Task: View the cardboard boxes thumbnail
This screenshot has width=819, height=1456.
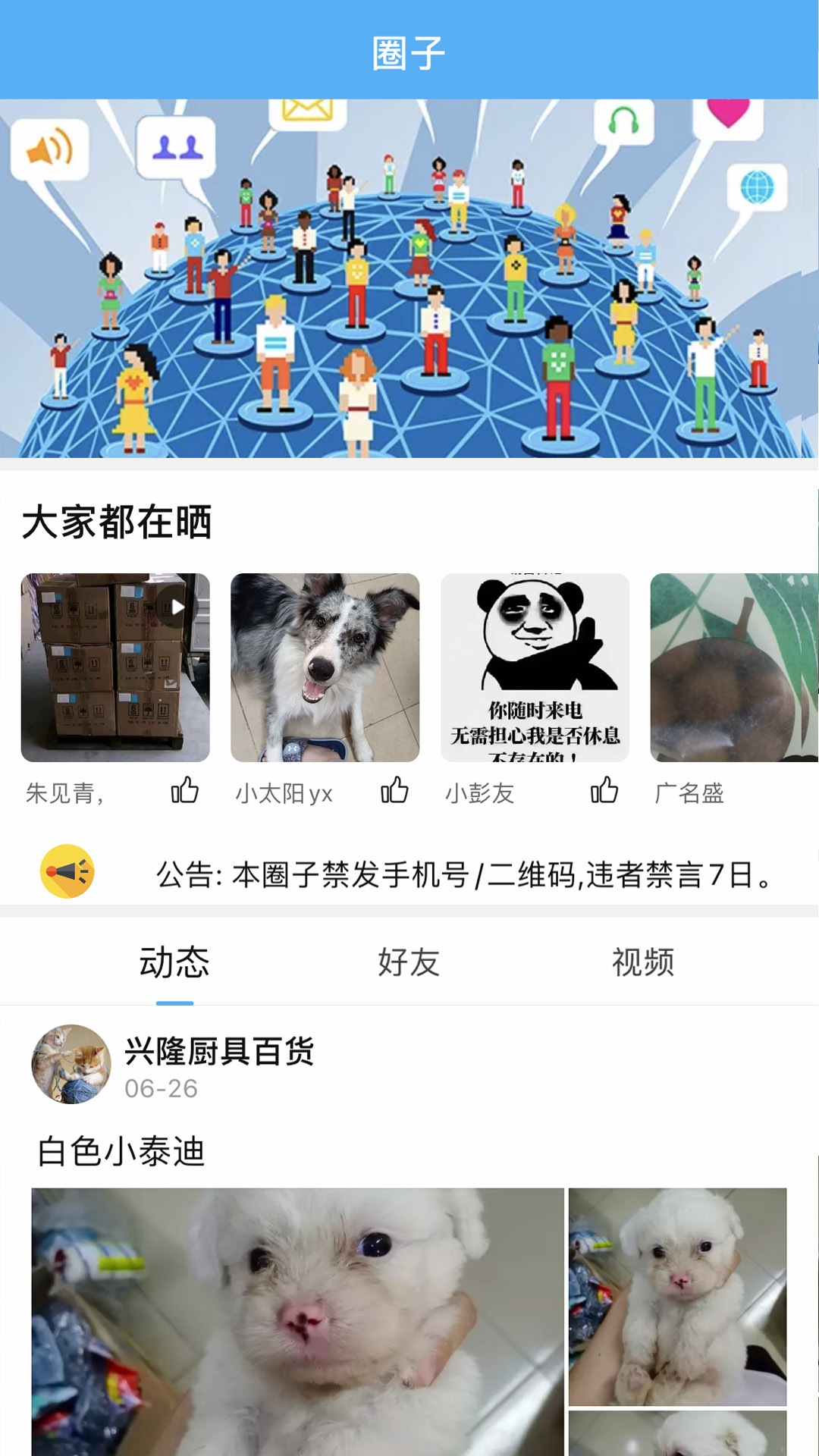Action: point(114,669)
